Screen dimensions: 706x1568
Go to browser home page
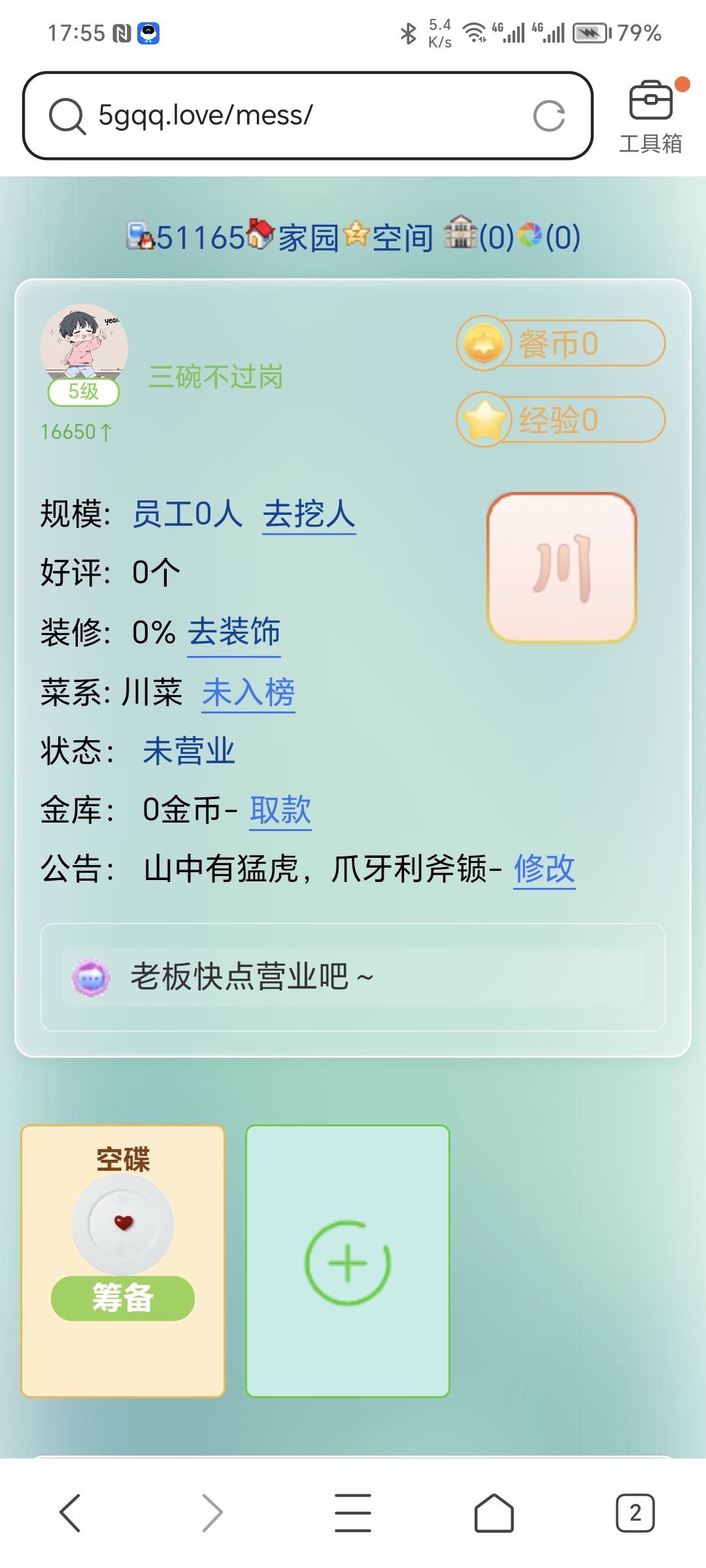point(494,1512)
